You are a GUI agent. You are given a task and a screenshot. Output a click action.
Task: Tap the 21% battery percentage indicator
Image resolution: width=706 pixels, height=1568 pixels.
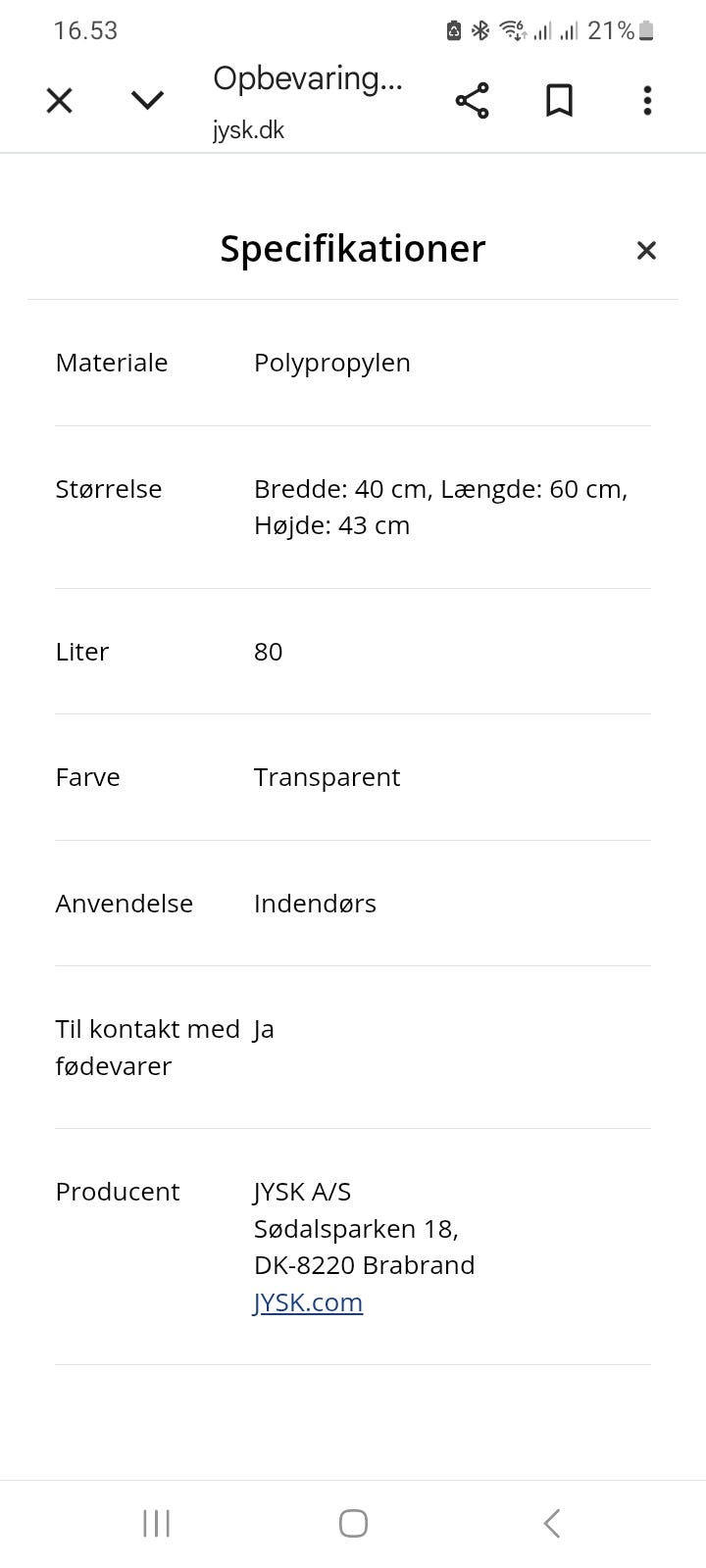point(609,29)
